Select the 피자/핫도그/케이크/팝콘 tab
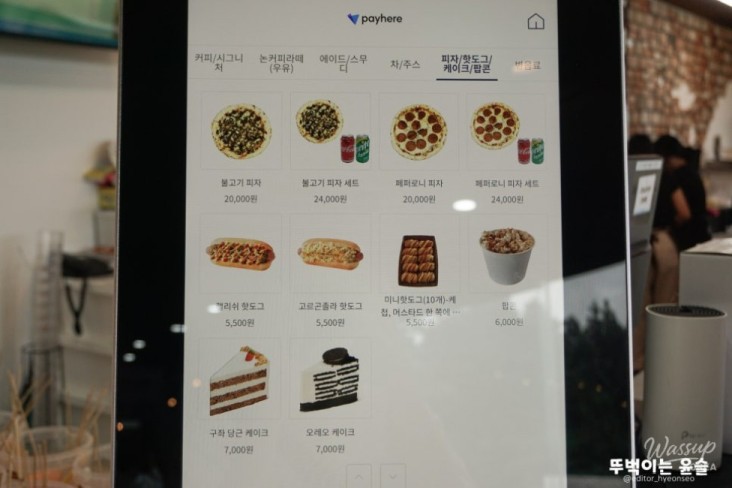The height and width of the screenshot is (488, 732). [467, 65]
